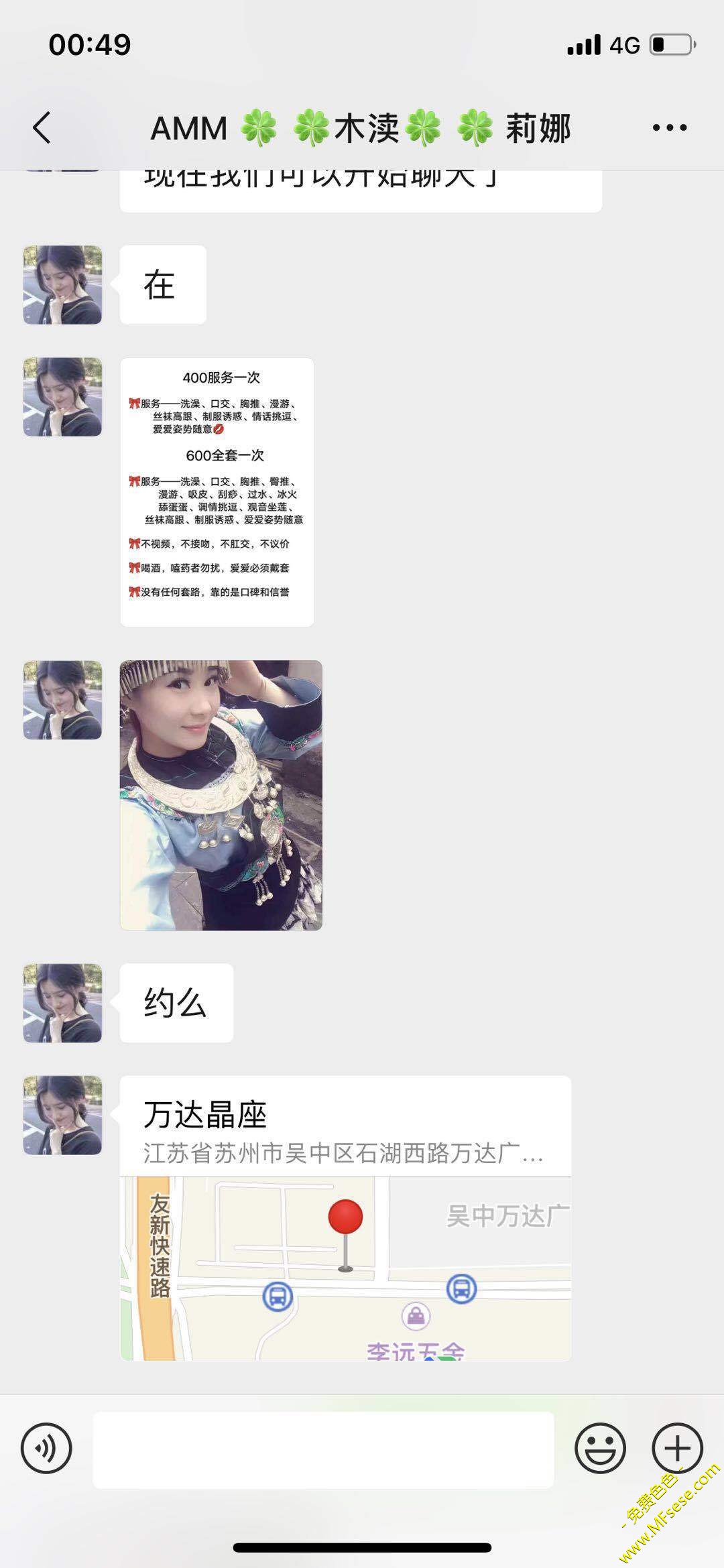
Task: Go back to the chat list
Action: (x=42, y=127)
